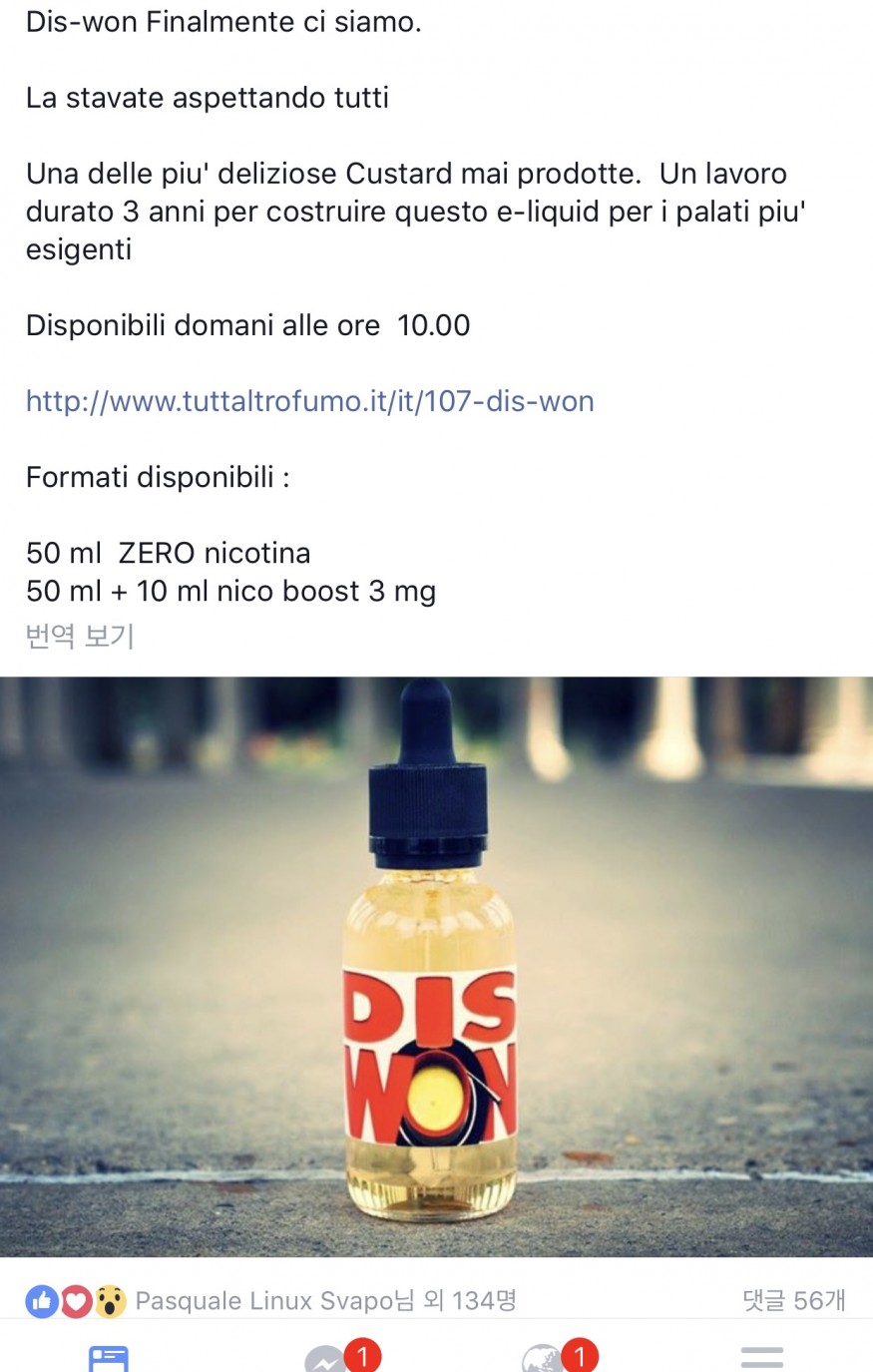Switch to the News Feed tab
Image resolution: width=873 pixels, height=1372 pixels.
[109, 1358]
